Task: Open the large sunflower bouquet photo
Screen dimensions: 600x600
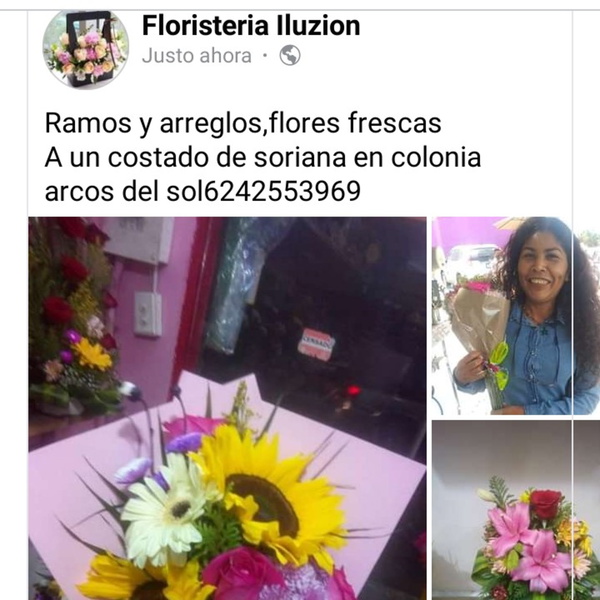Action: [227, 408]
